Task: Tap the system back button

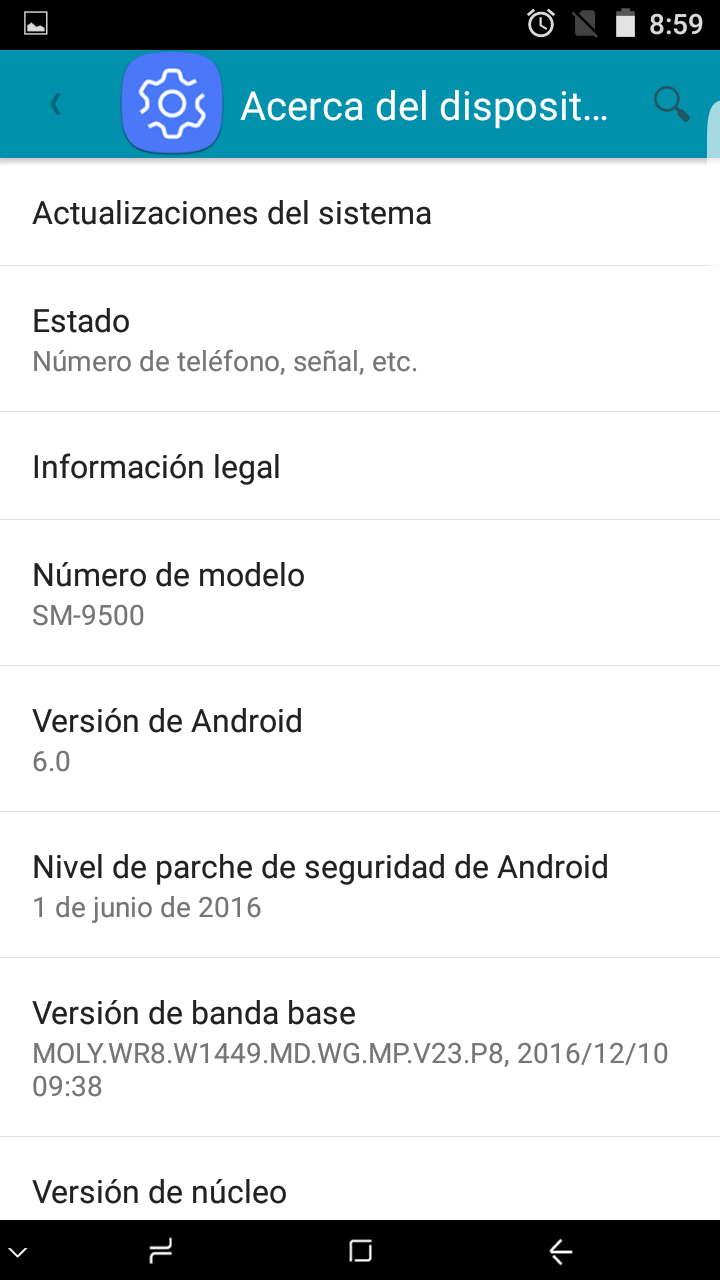Action: click(561, 1251)
